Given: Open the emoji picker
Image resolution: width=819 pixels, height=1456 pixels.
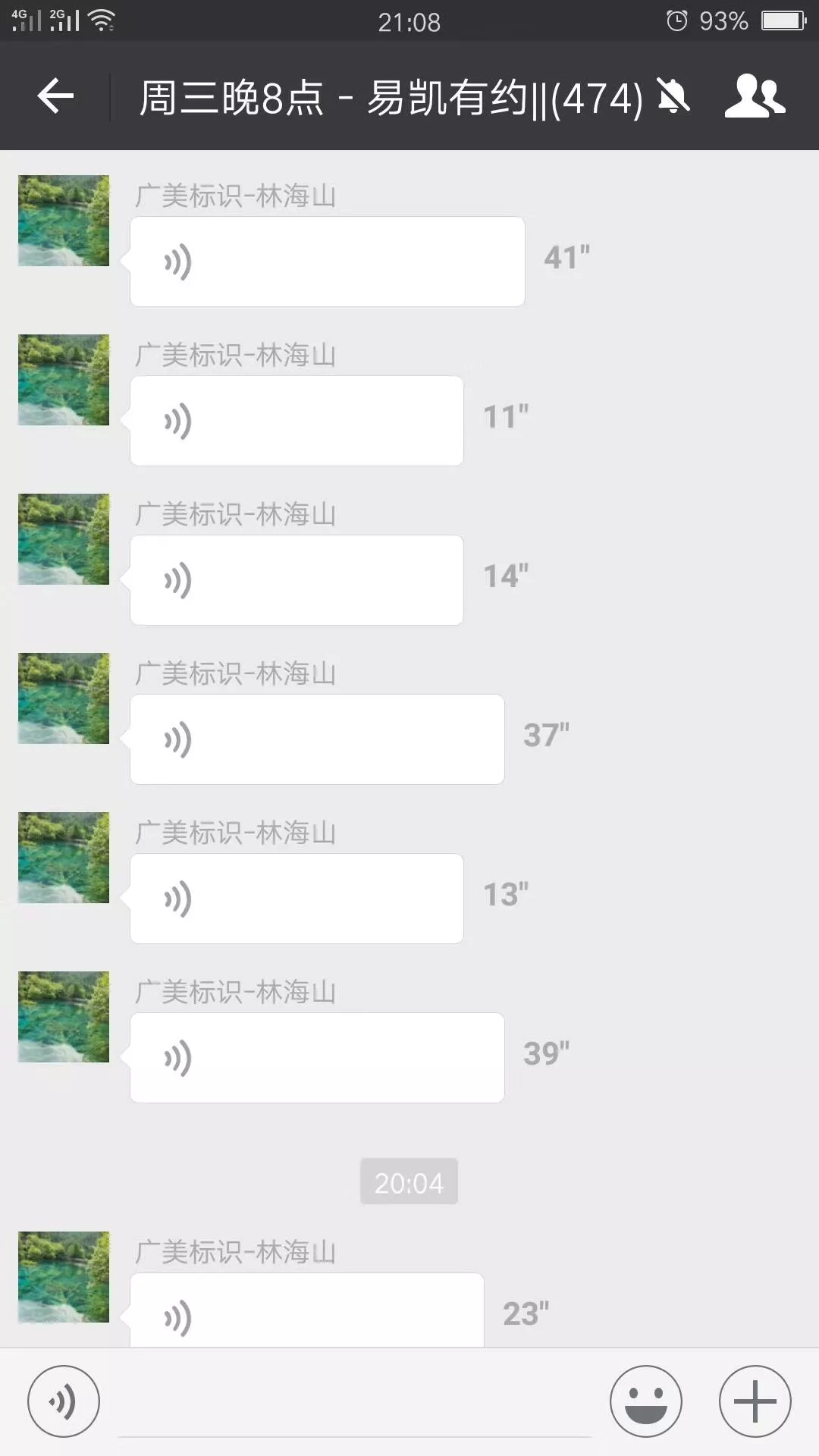Looking at the screenshot, I should (x=646, y=1401).
